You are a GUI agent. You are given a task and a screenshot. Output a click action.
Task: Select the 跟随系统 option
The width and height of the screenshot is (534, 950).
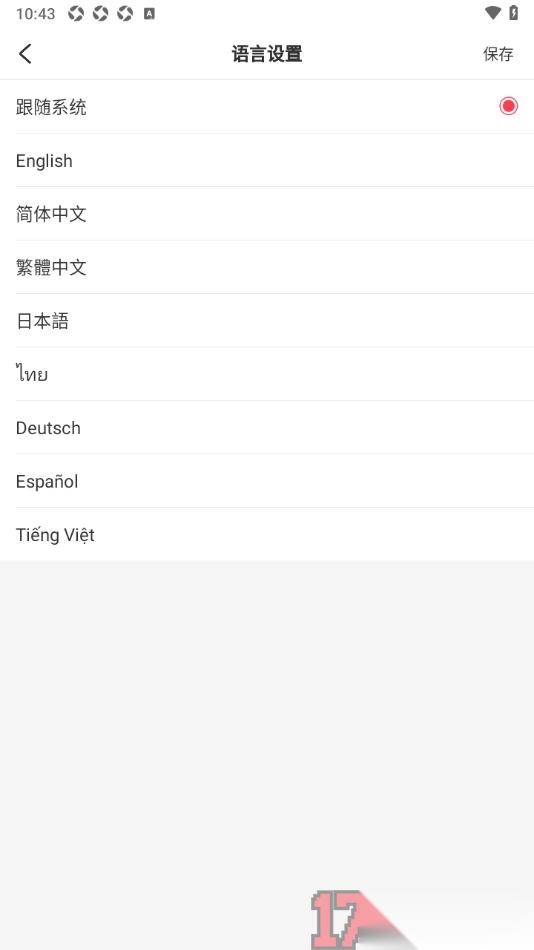pyautogui.click(x=267, y=107)
